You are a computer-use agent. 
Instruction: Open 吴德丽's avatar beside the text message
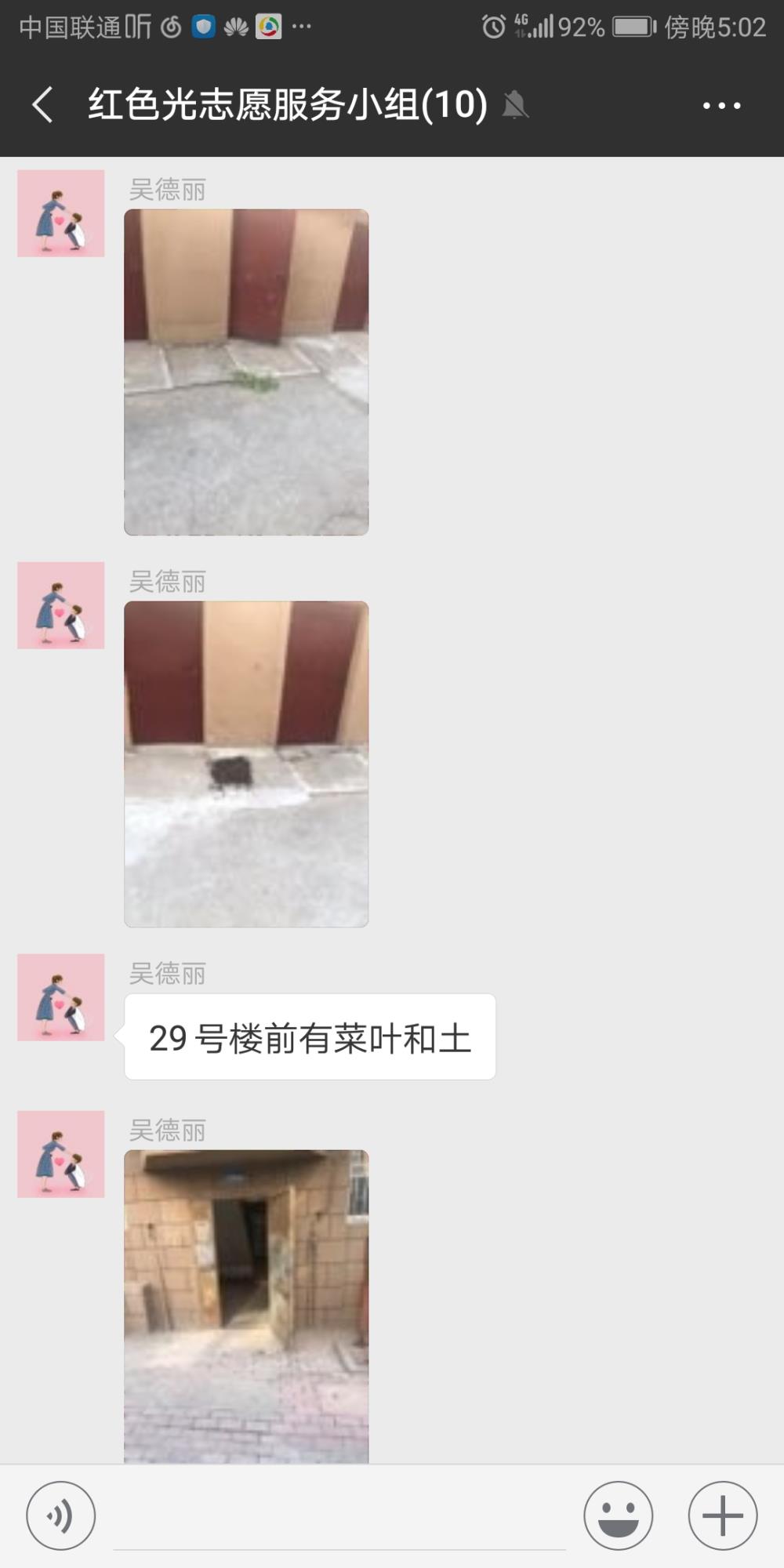61,997
